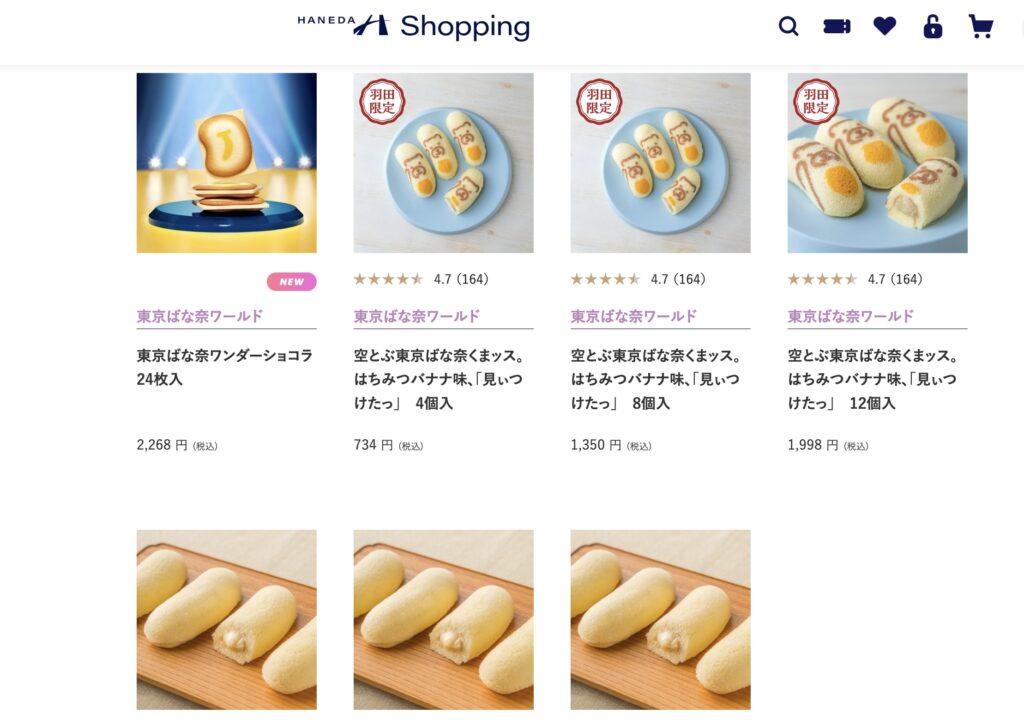Go to Haneda Shopping home logo

pos(413,26)
